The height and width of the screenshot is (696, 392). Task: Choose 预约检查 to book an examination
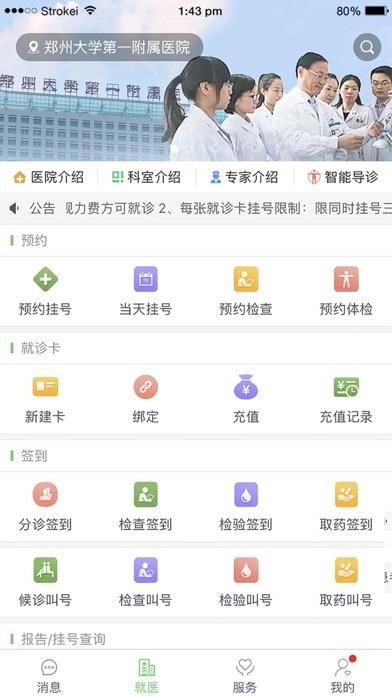tap(246, 291)
